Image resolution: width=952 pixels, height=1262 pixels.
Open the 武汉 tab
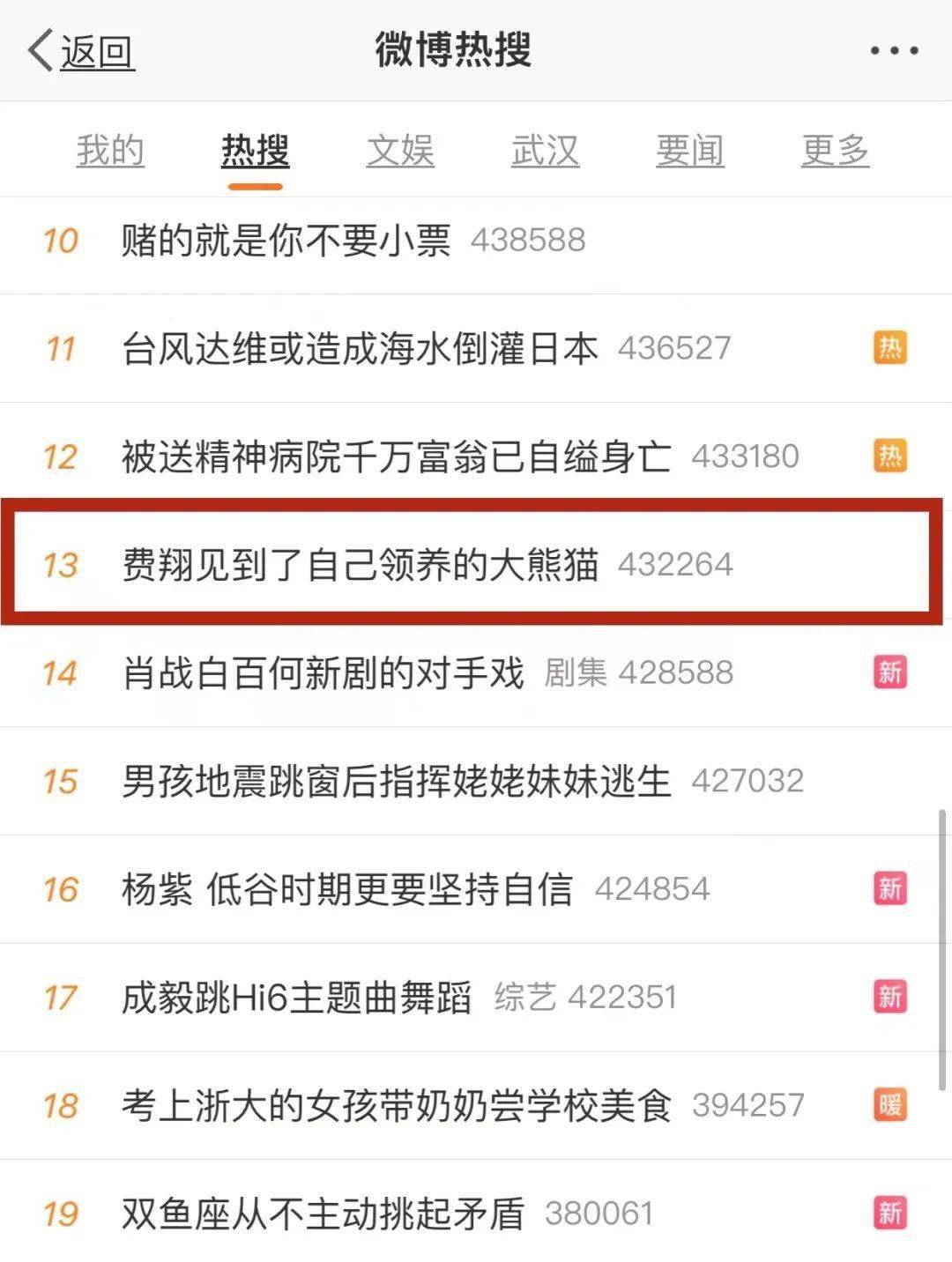click(x=545, y=151)
